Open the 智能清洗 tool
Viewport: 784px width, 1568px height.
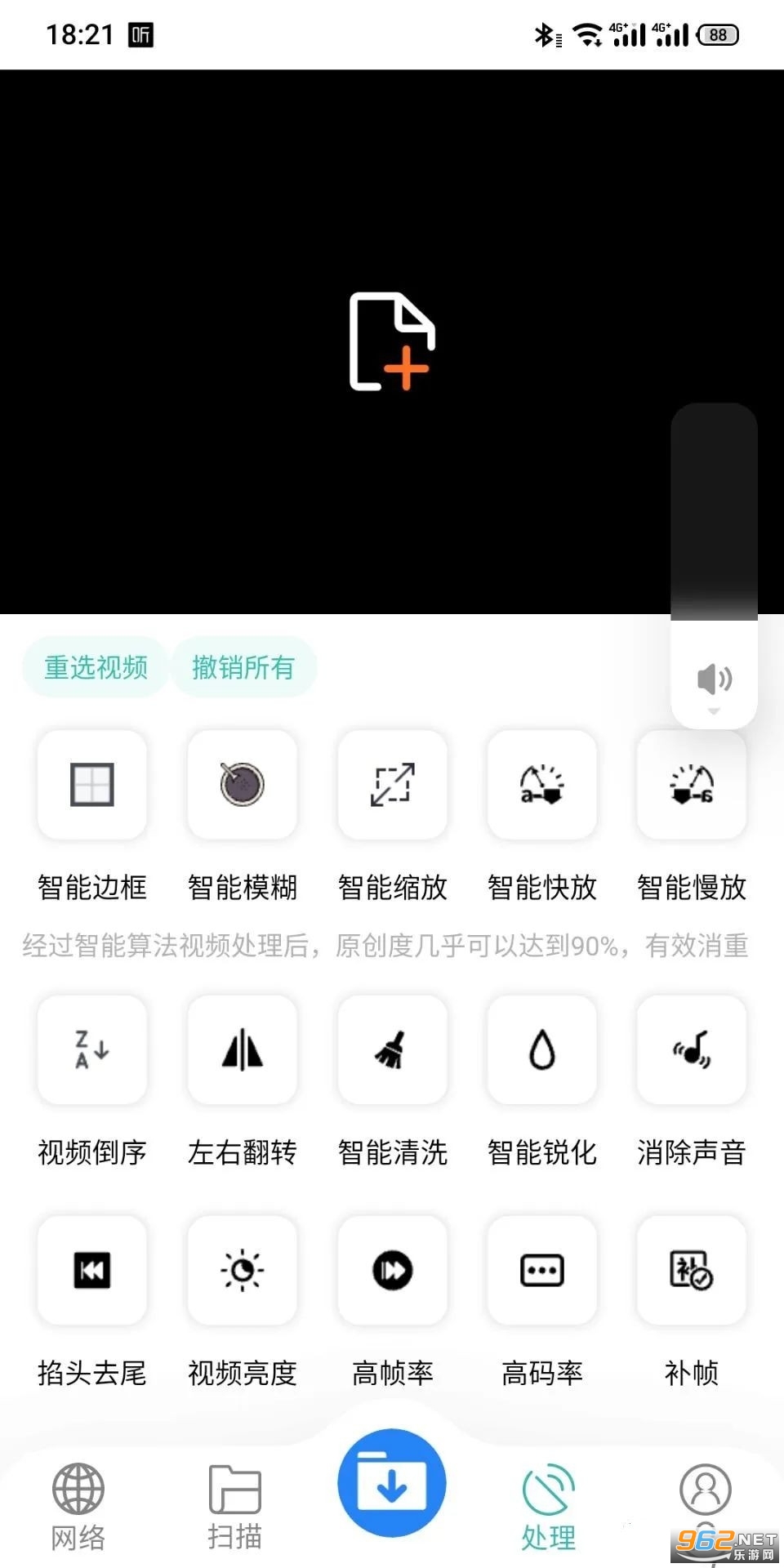tap(392, 1049)
